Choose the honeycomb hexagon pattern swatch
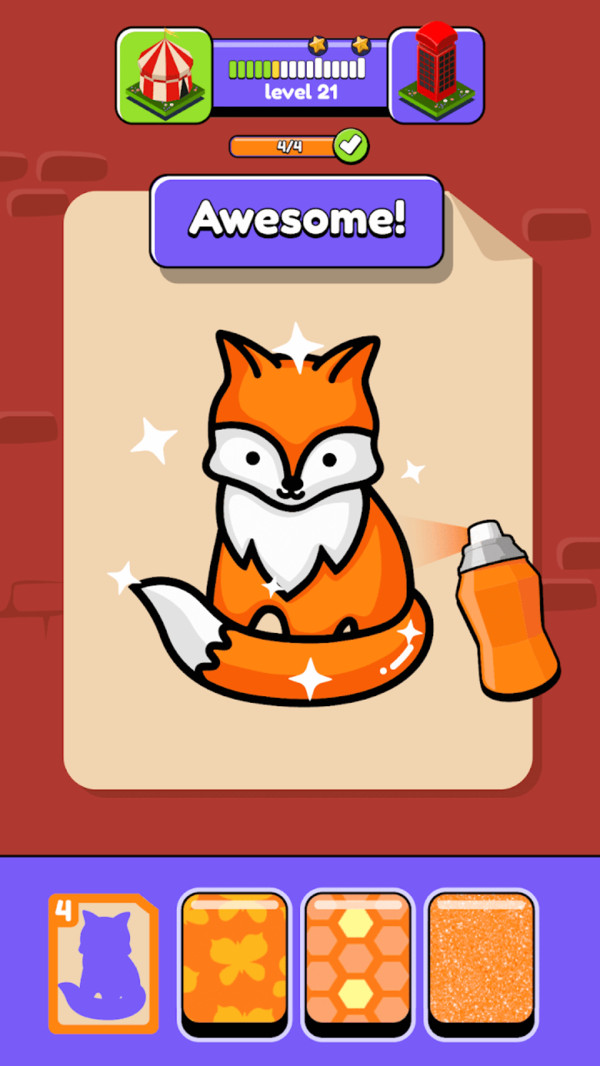 pos(358,963)
